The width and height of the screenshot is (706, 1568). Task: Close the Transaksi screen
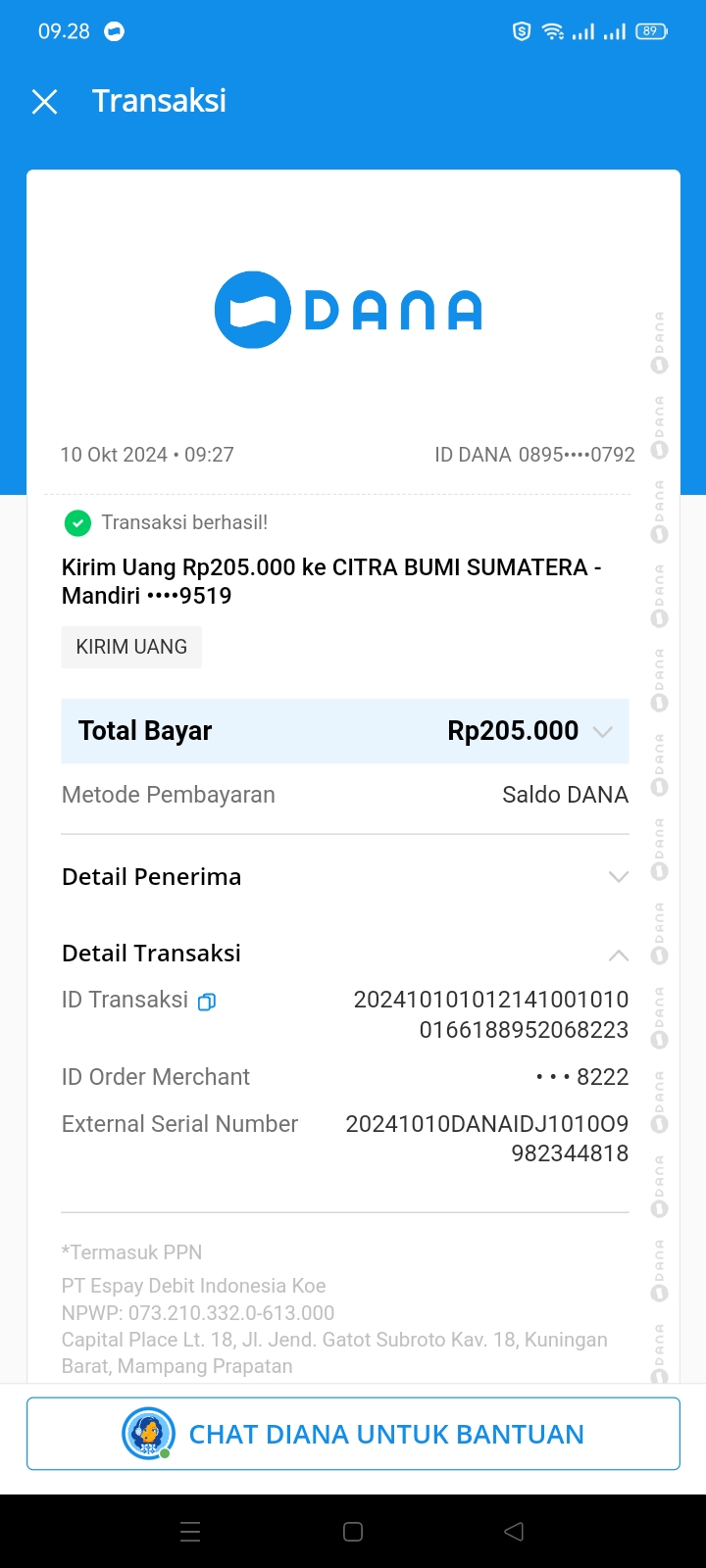[44, 101]
